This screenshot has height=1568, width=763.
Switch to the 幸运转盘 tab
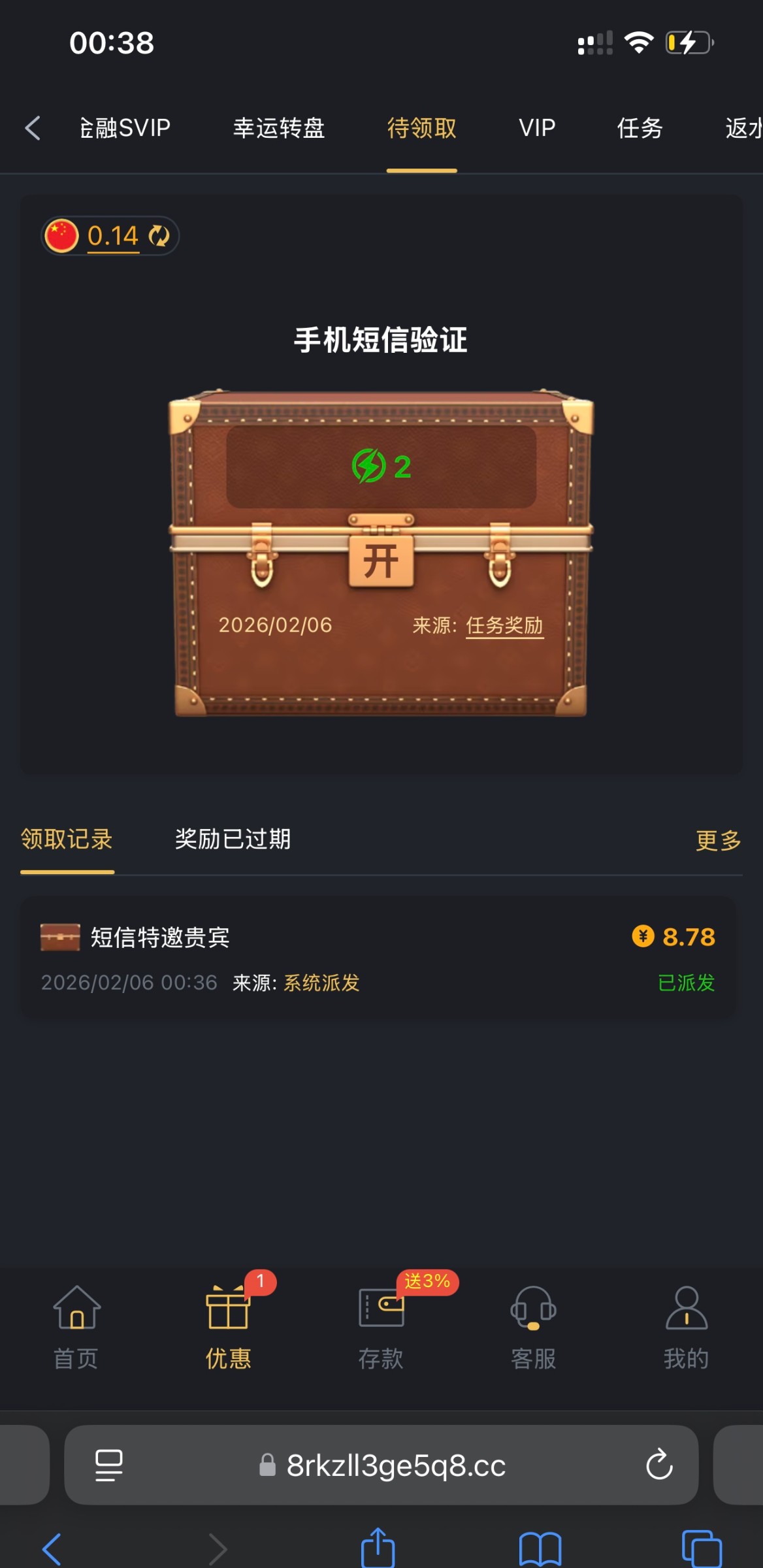tap(279, 128)
